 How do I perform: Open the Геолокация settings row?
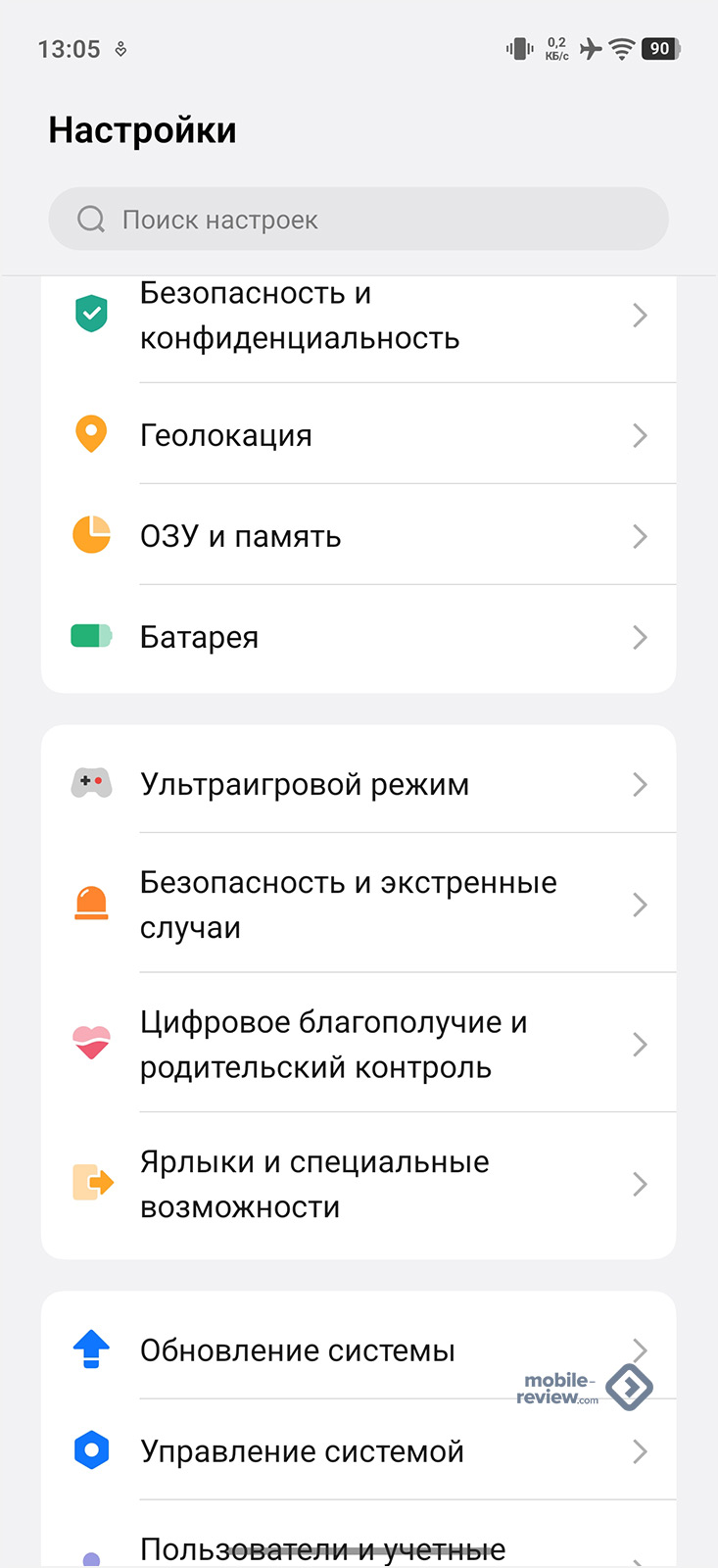[x=358, y=435]
